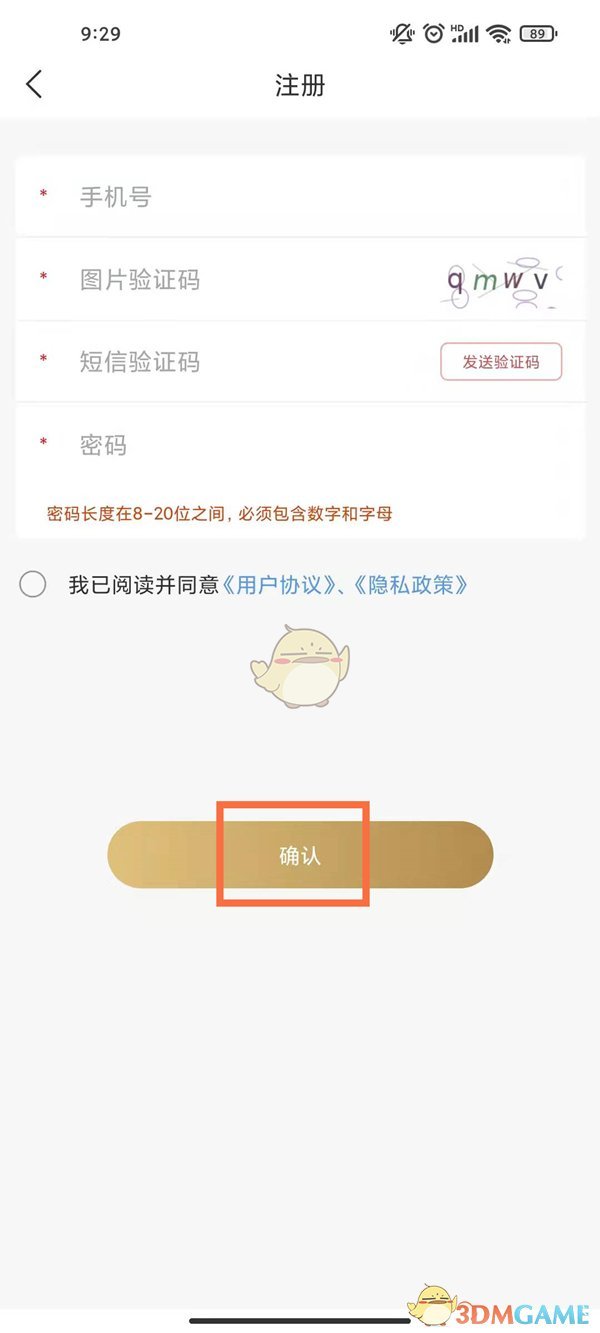Select the 短信验证码 input field
600x1333 pixels.
point(250,362)
